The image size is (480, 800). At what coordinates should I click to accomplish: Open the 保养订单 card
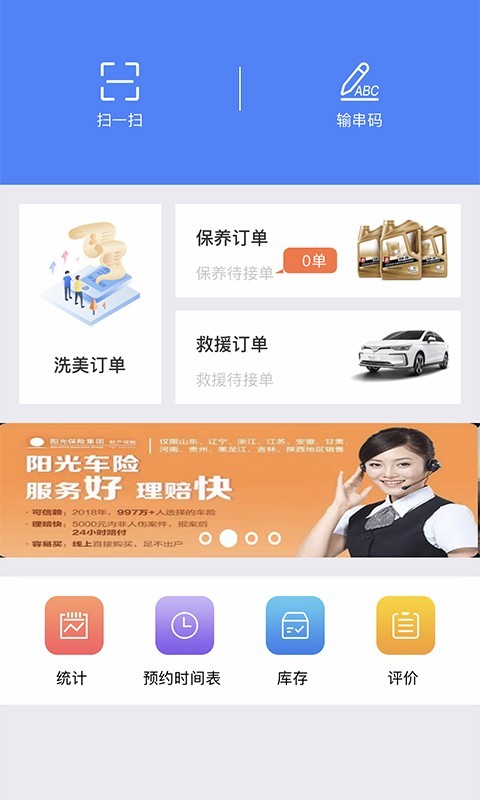point(318,251)
